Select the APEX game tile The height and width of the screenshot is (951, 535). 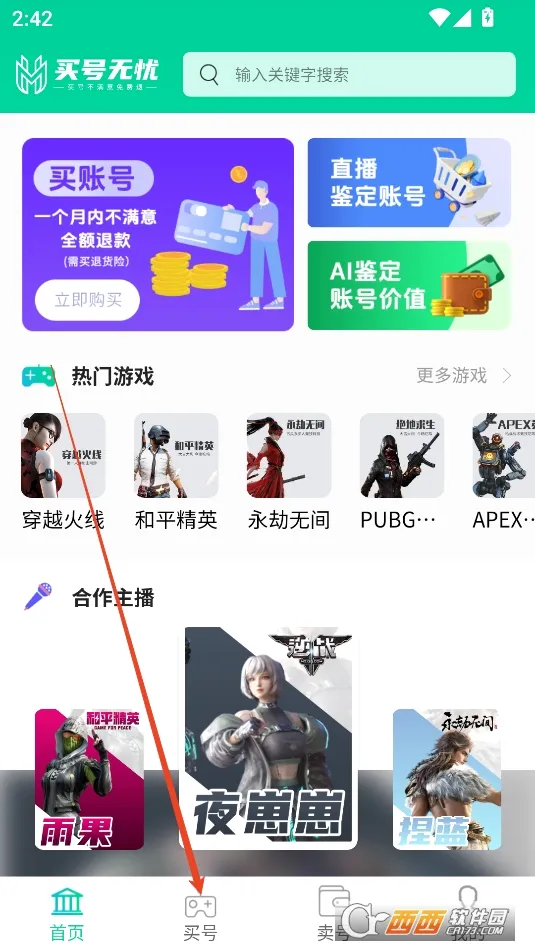point(504,472)
